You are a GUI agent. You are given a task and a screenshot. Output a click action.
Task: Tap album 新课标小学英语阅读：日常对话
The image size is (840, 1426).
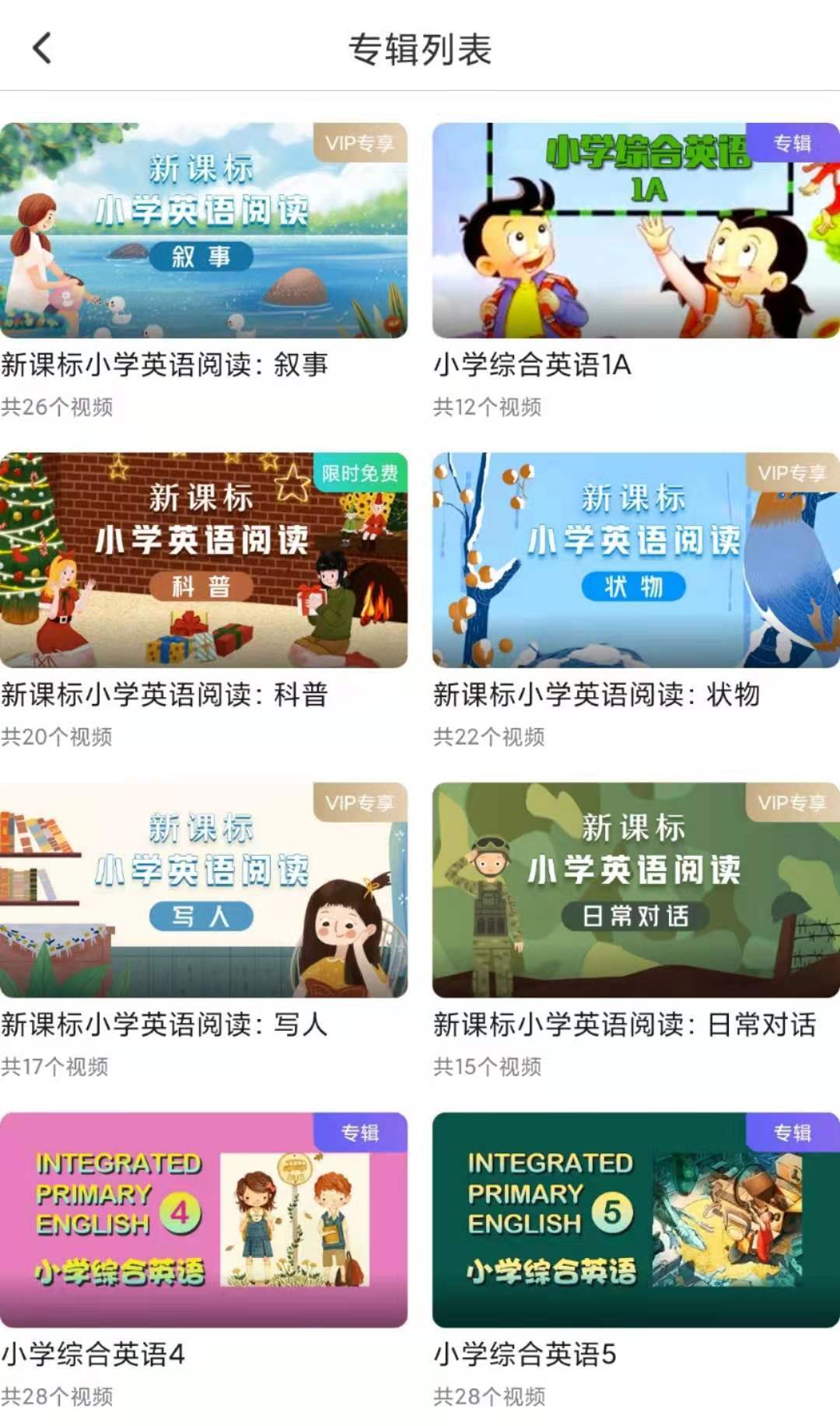click(635, 890)
